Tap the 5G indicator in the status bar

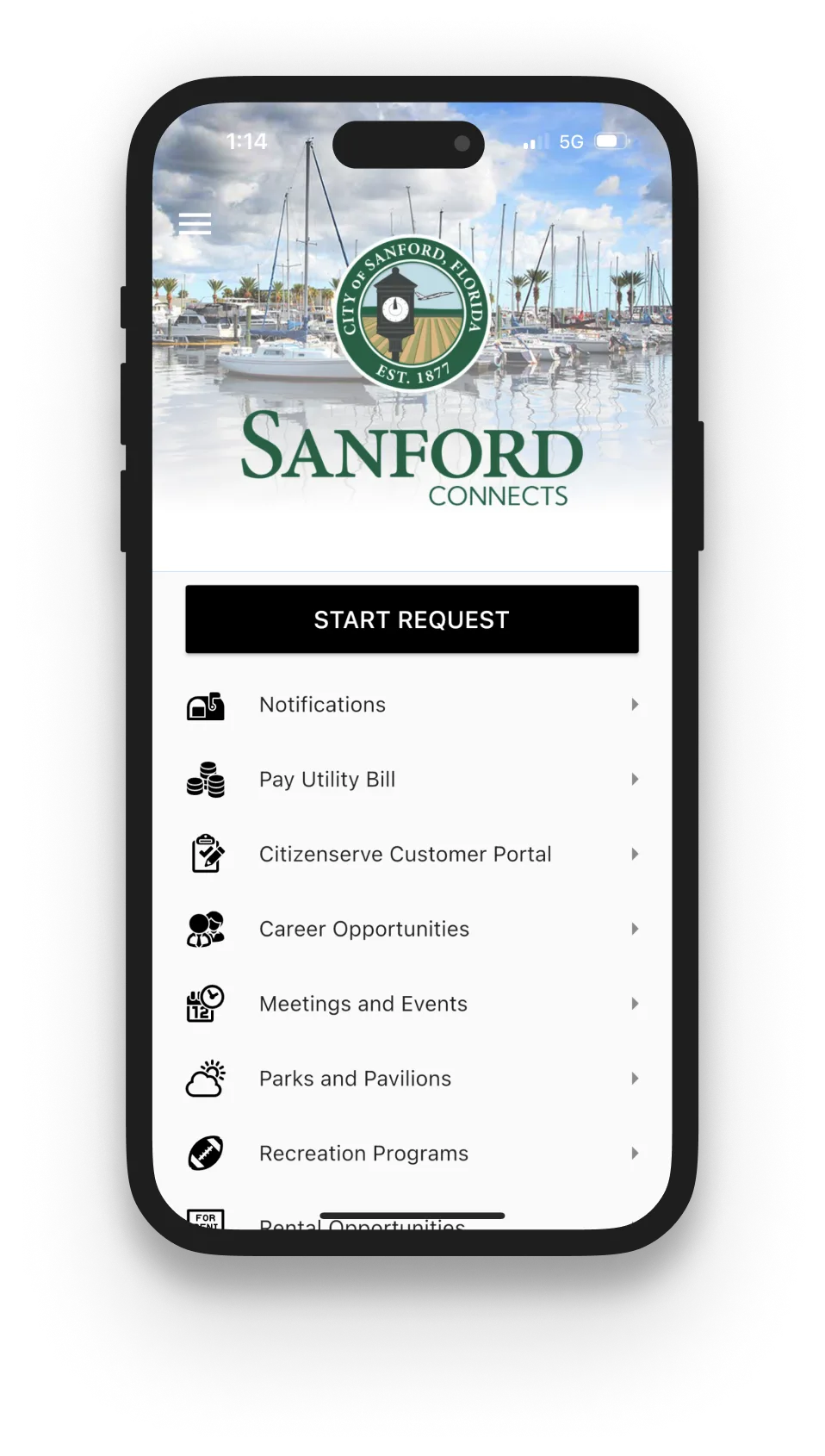point(572,140)
